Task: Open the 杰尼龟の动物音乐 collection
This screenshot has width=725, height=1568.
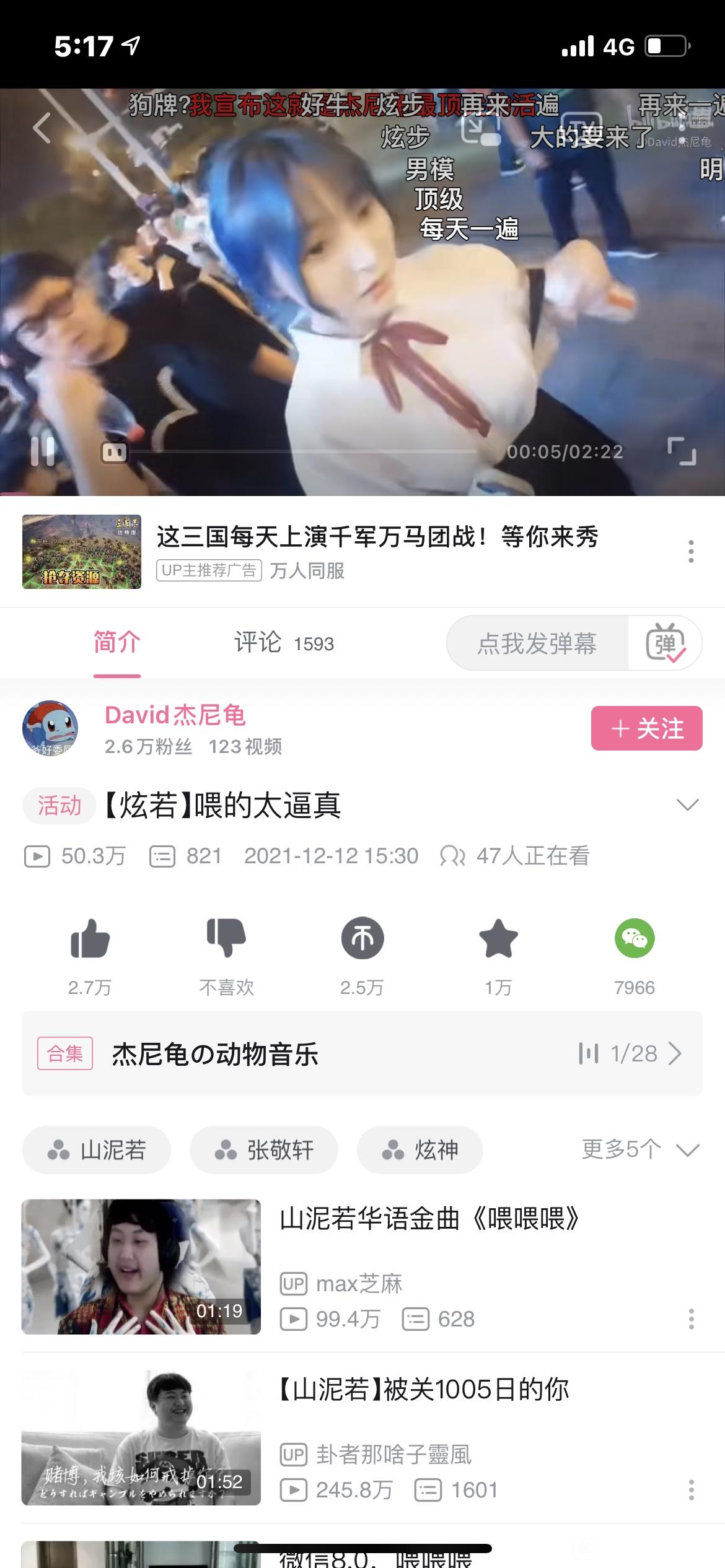Action: (362, 1053)
